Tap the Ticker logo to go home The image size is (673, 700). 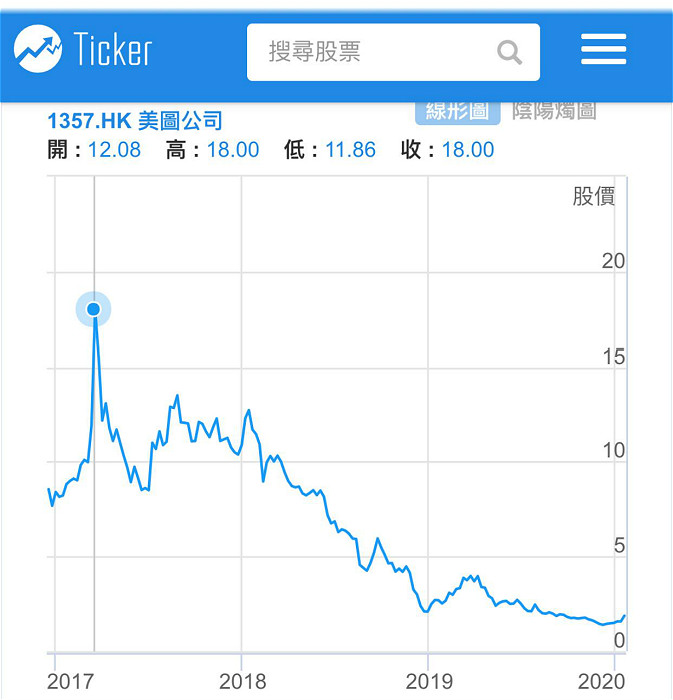[83, 49]
